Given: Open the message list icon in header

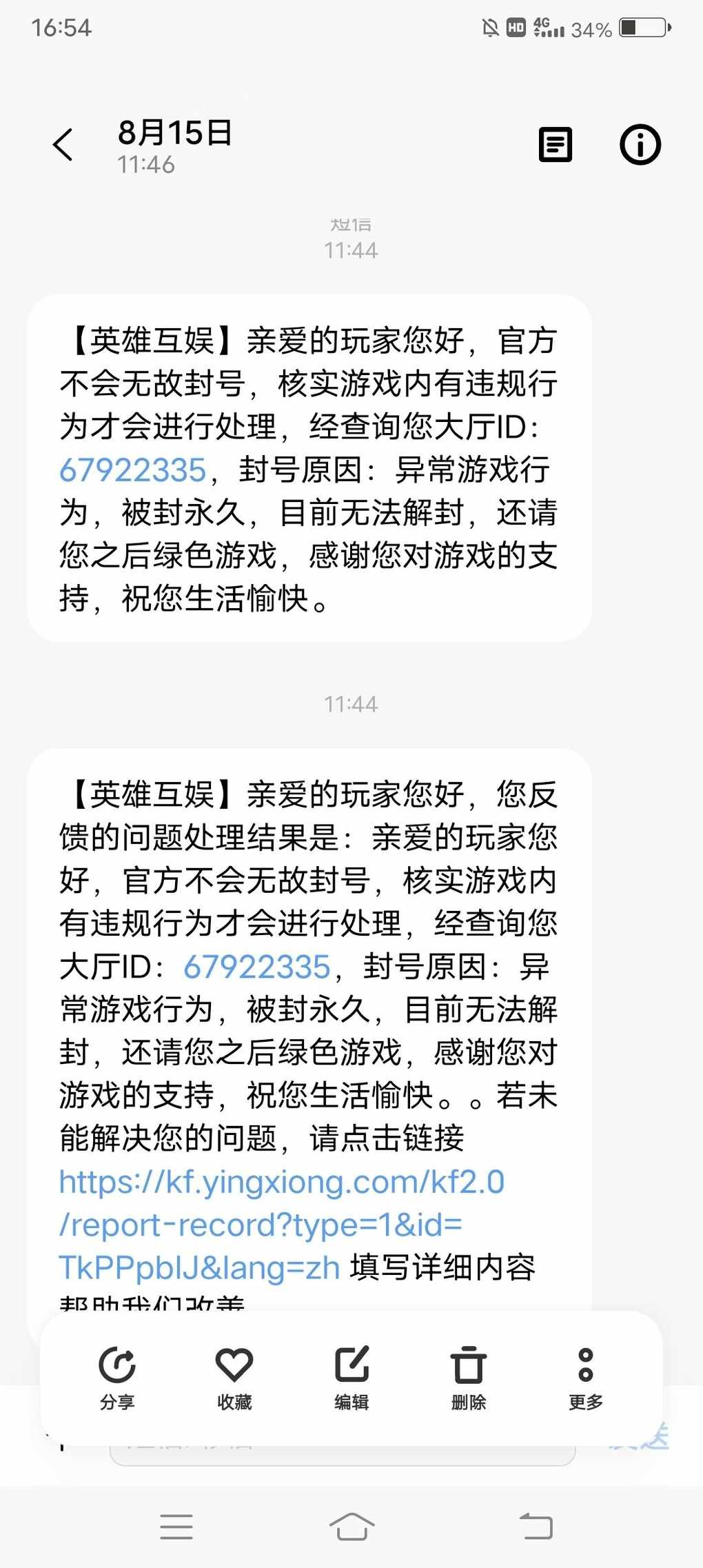Looking at the screenshot, I should (x=555, y=145).
